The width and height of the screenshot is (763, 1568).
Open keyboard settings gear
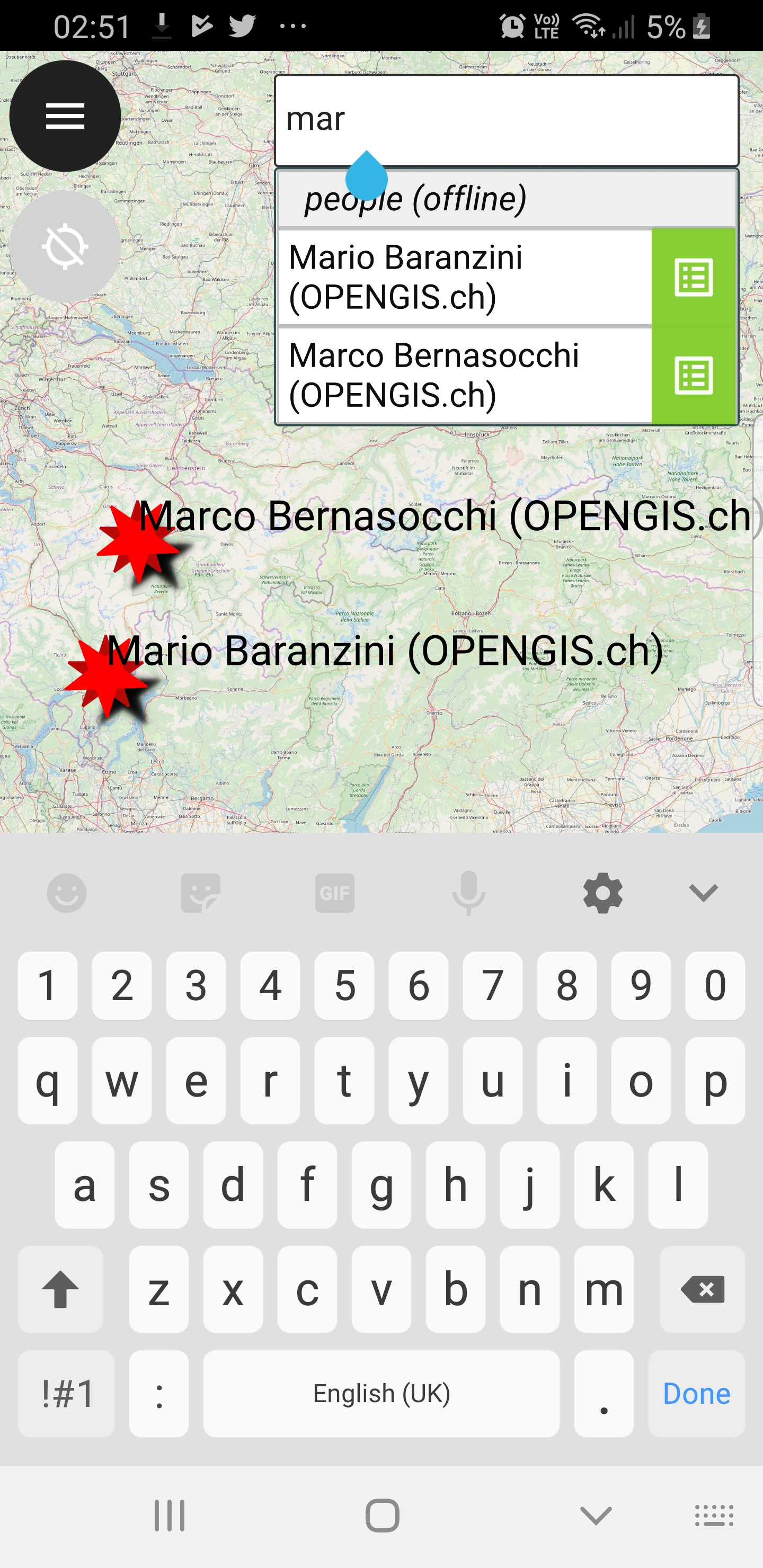(x=603, y=893)
